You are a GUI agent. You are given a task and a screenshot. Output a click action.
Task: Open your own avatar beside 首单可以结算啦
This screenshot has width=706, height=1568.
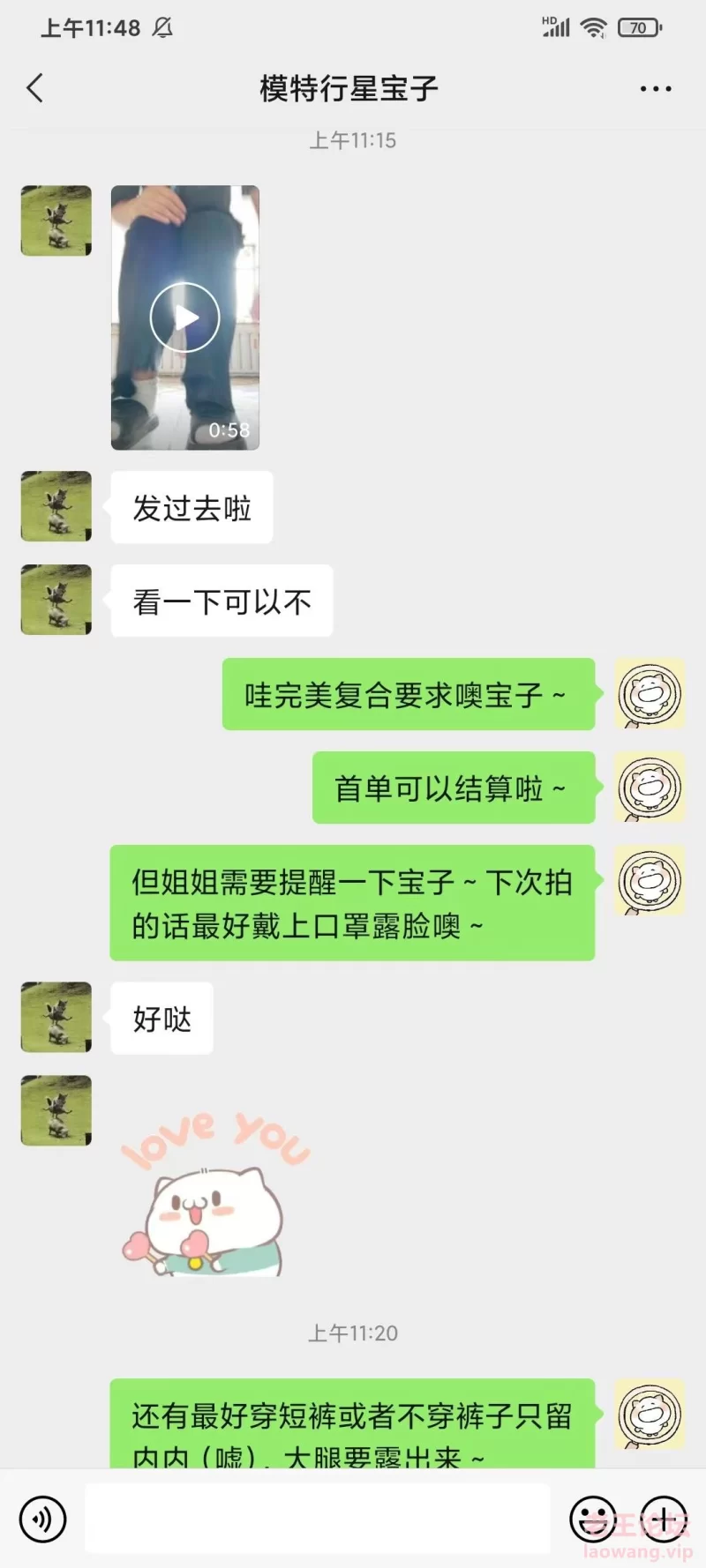pyautogui.click(x=650, y=787)
